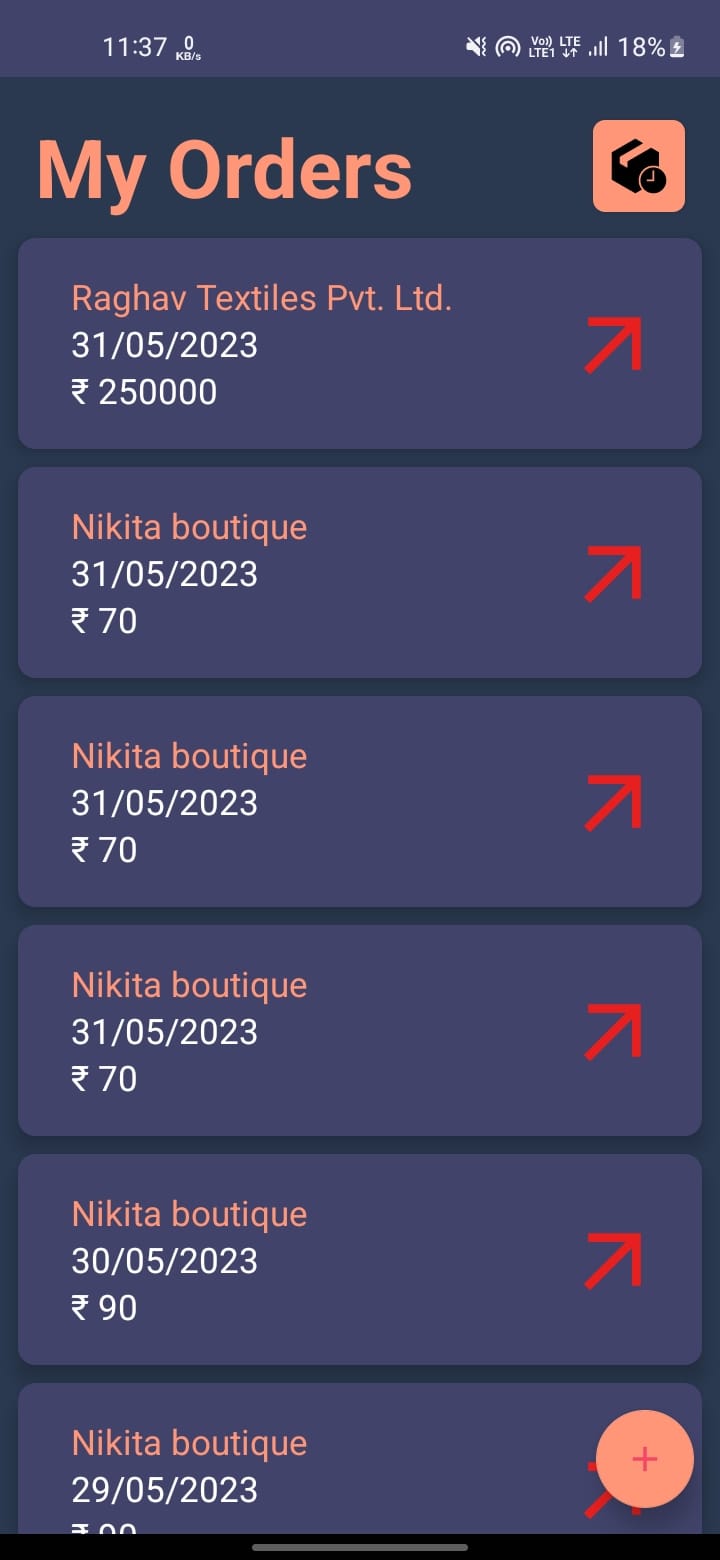Tap the red arrow on first Nikita boutique order
This screenshot has height=1560, width=720.
point(613,572)
